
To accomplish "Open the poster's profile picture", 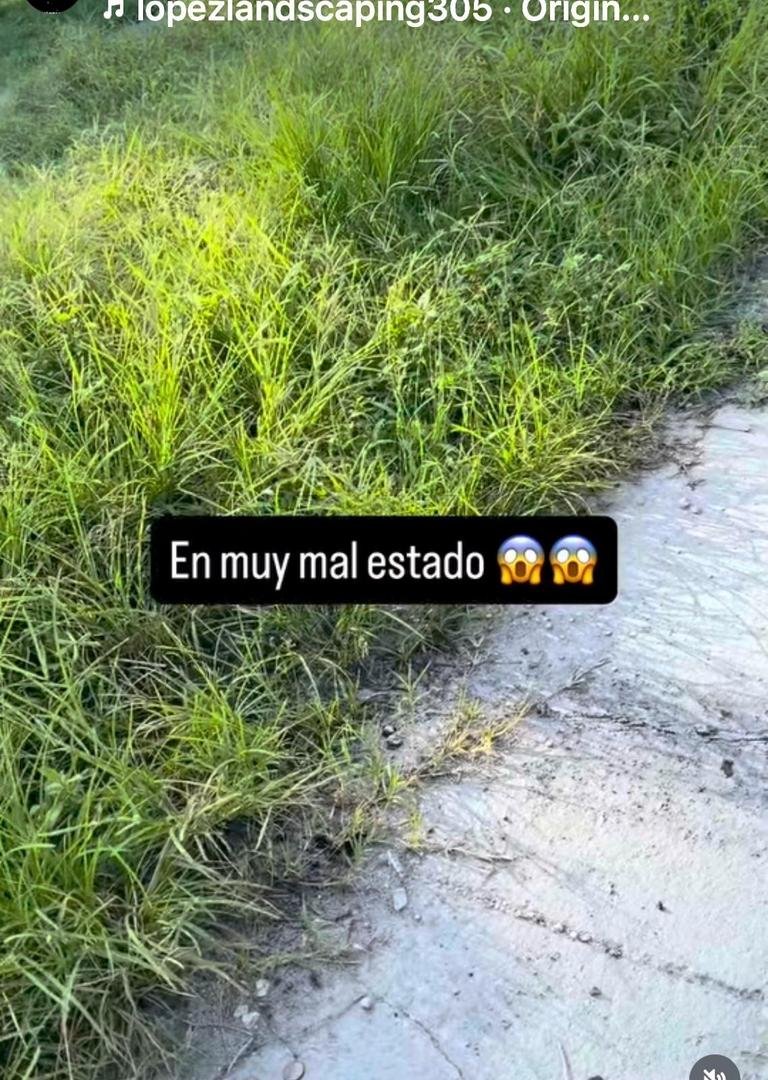I will click(52, 4).
